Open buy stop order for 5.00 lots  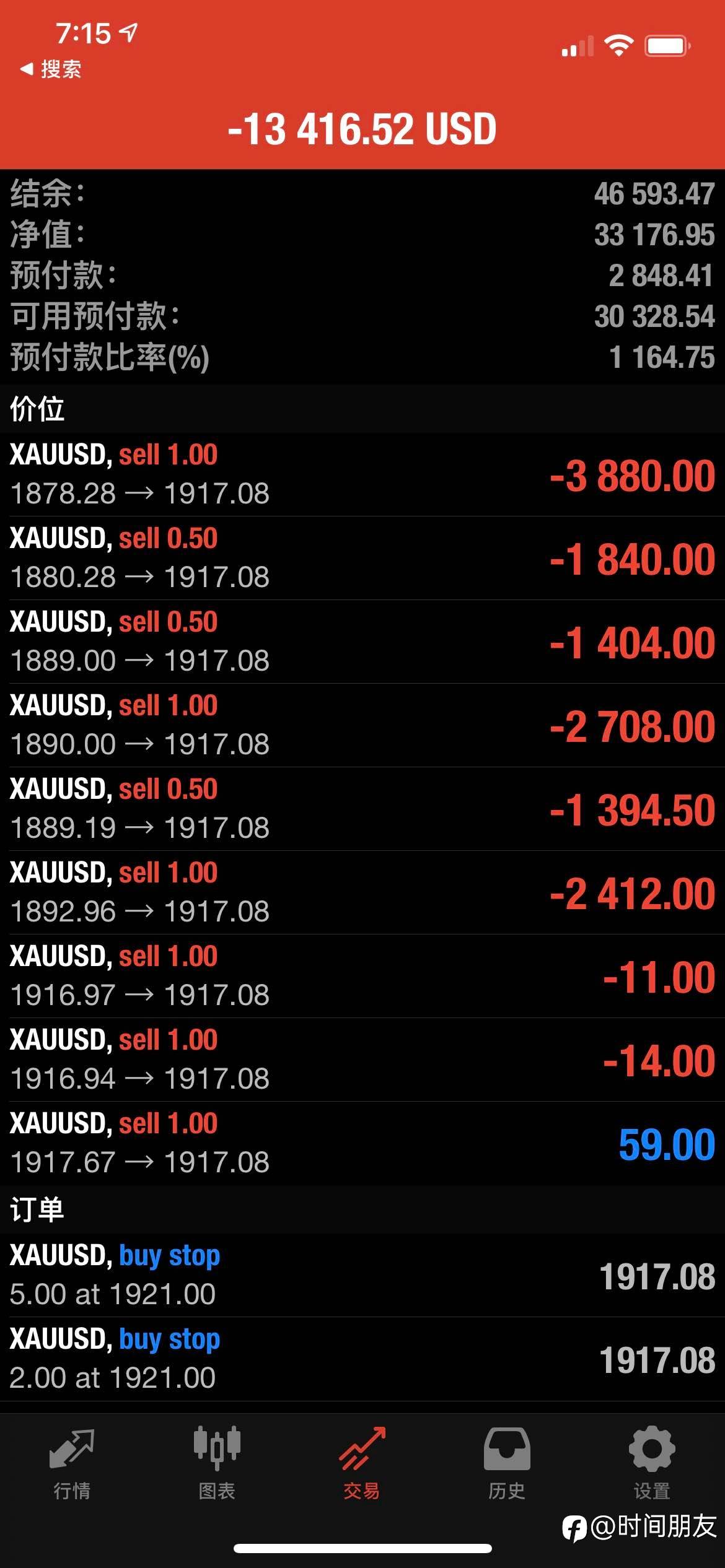coord(362,1276)
